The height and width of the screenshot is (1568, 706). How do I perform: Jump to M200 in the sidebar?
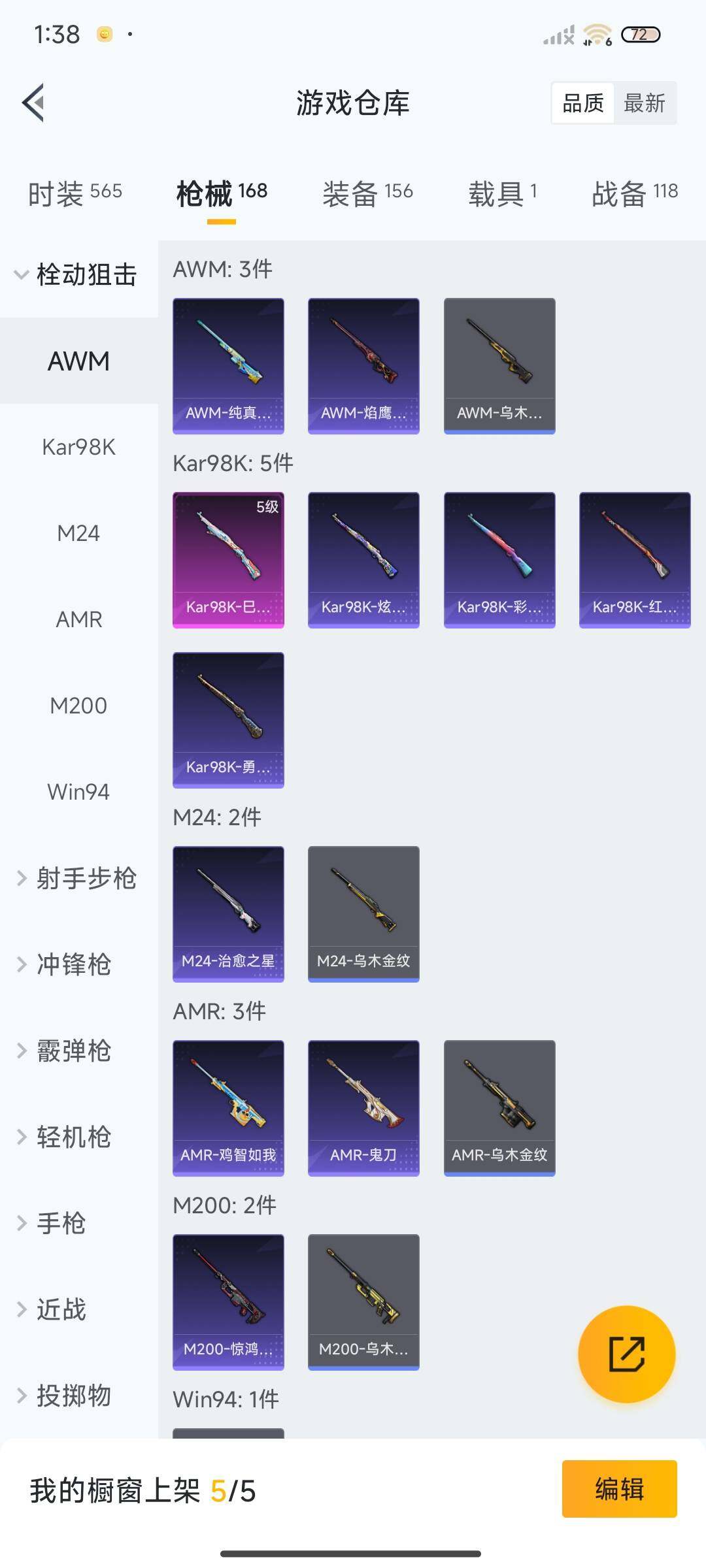[x=78, y=706]
